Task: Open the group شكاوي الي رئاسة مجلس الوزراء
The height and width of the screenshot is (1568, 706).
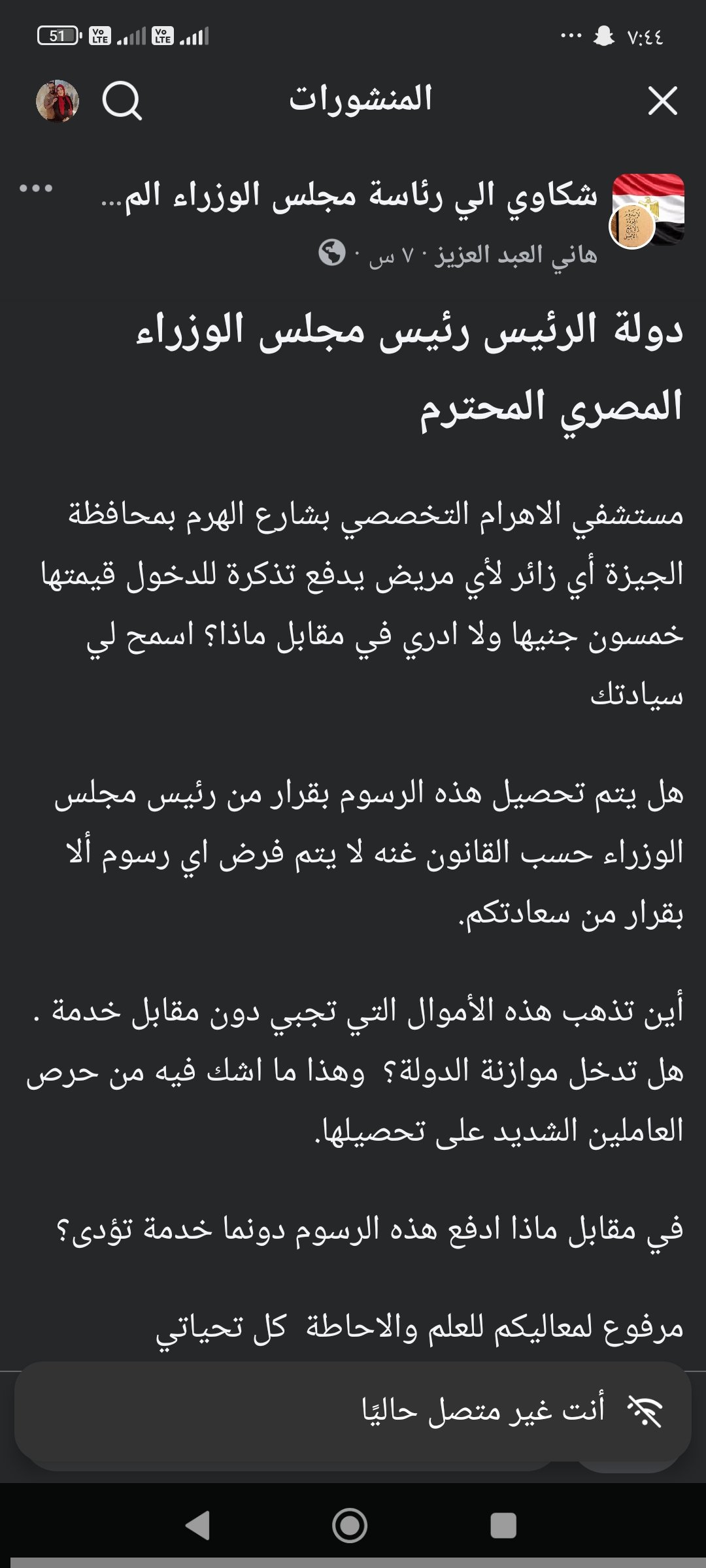Action: (x=349, y=195)
